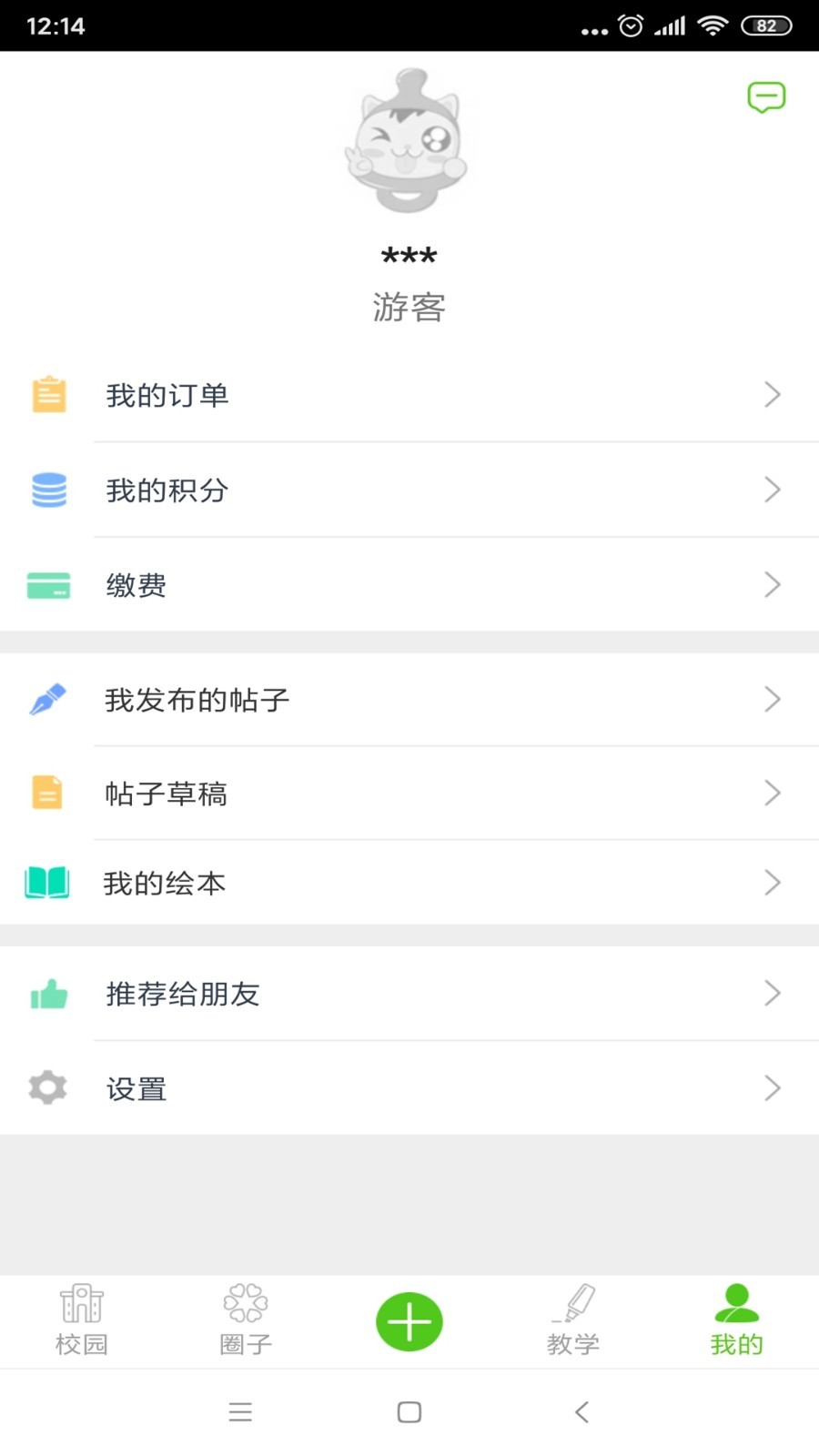Viewport: 819px width, 1456px height.
Task: Select the 我发布的帖子 pen icon
Action: pos(47,699)
